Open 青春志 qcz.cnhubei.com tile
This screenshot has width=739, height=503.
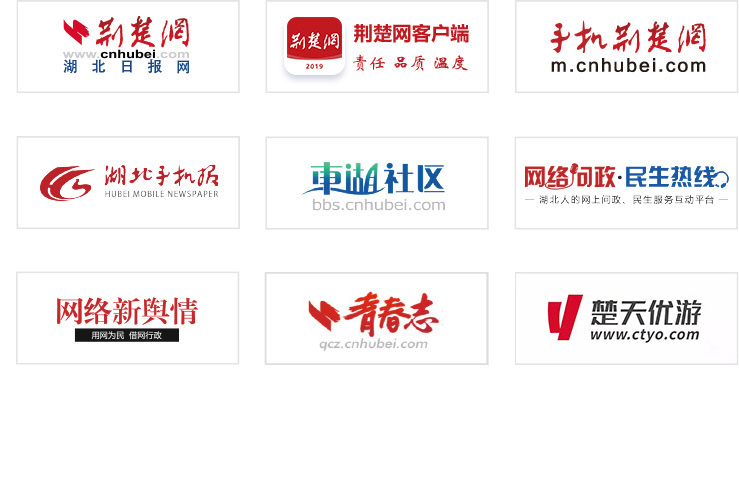(x=377, y=317)
